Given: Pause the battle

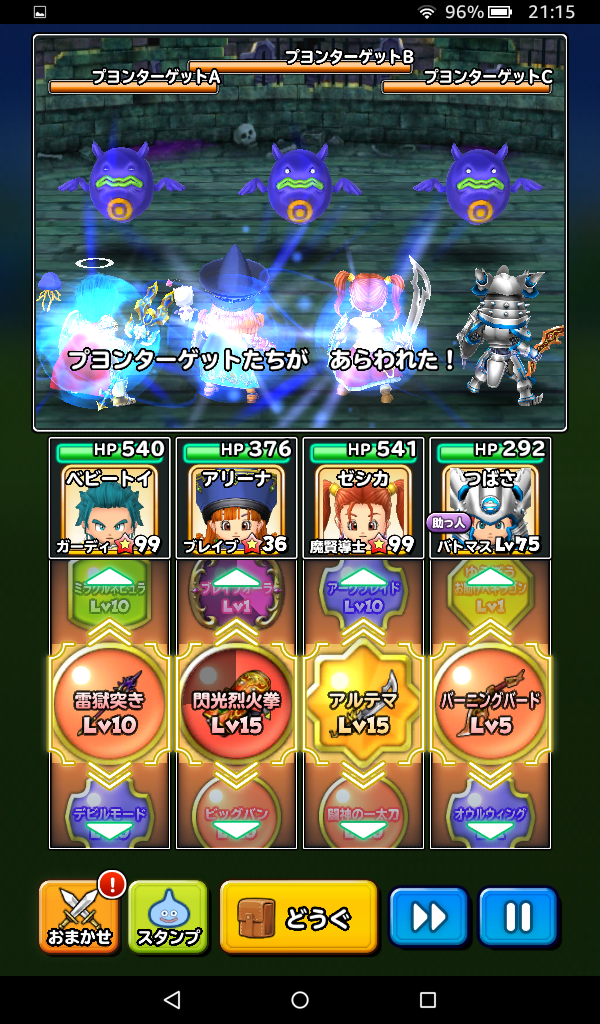Looking at the screenshot, I should (x=517, y=916).
